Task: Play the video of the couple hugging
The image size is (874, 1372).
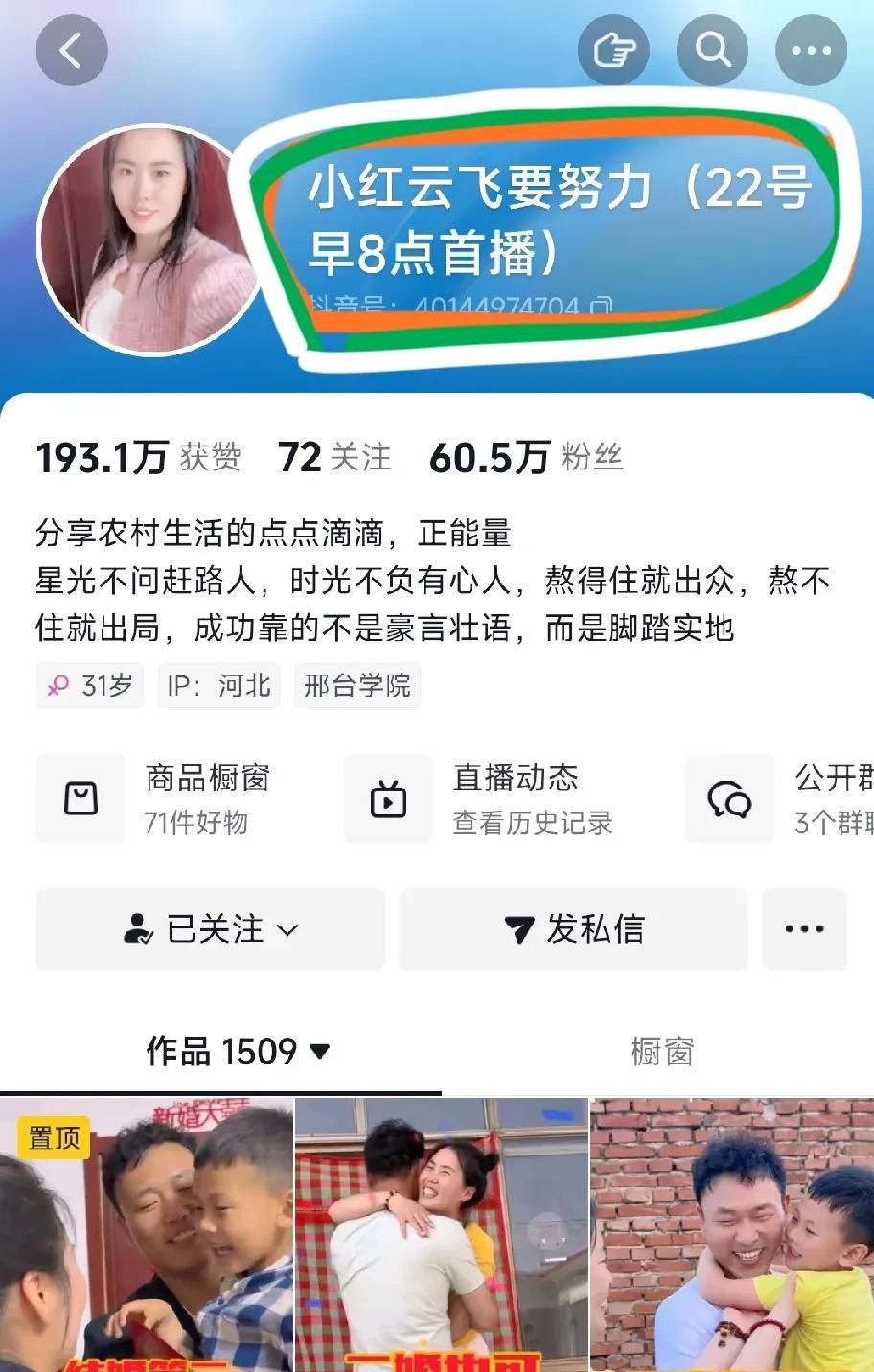Action: 441,1236
